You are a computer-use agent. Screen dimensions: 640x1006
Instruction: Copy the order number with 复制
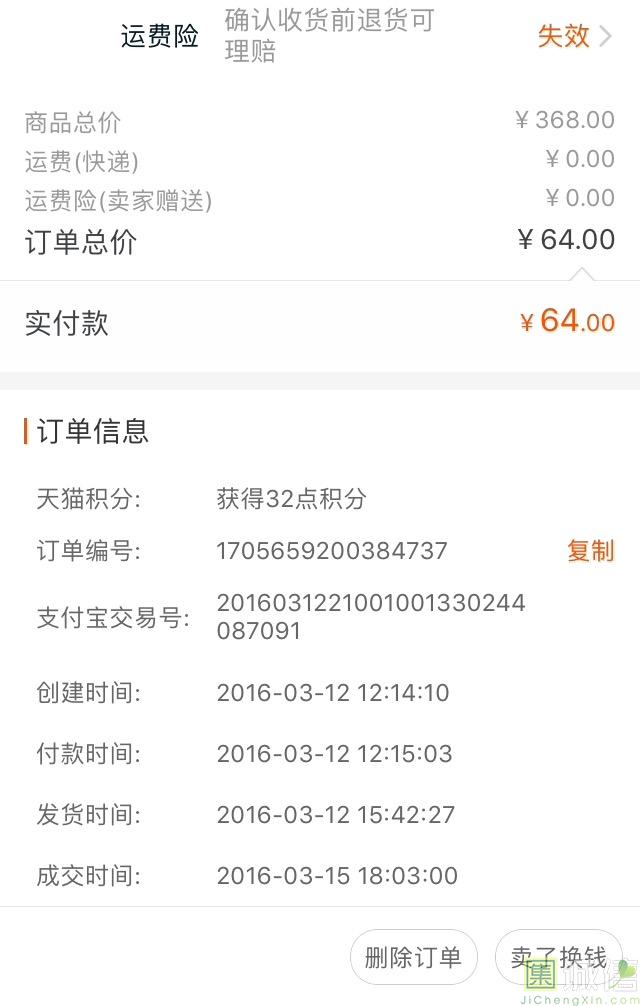590,551
